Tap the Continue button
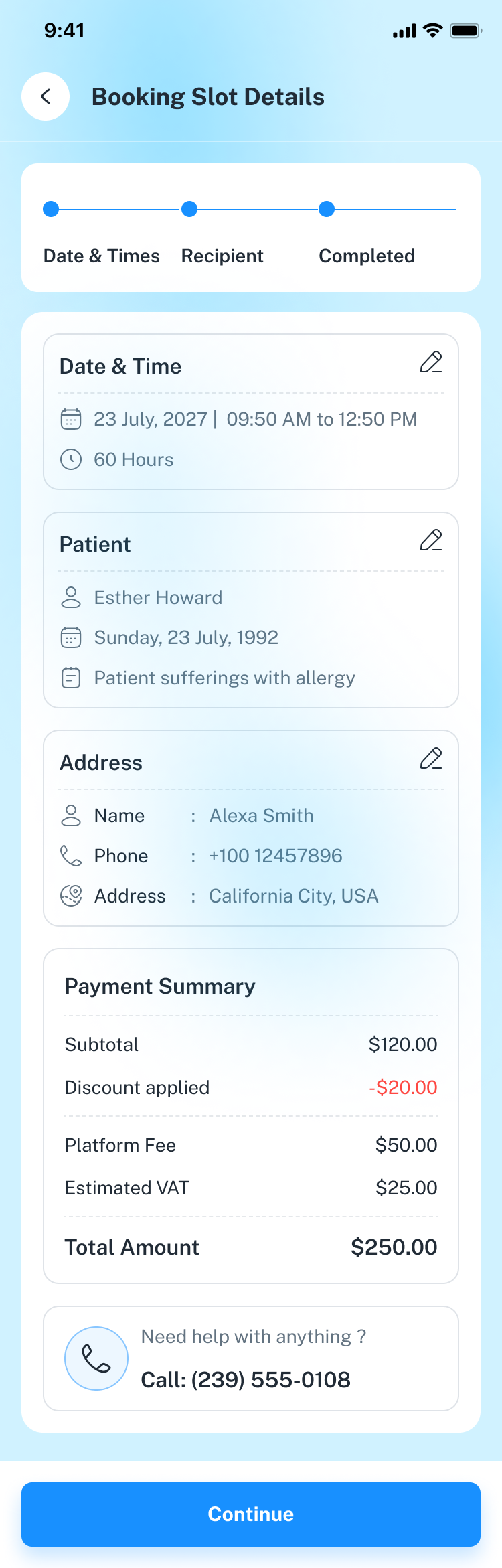 coord(251,1514)
